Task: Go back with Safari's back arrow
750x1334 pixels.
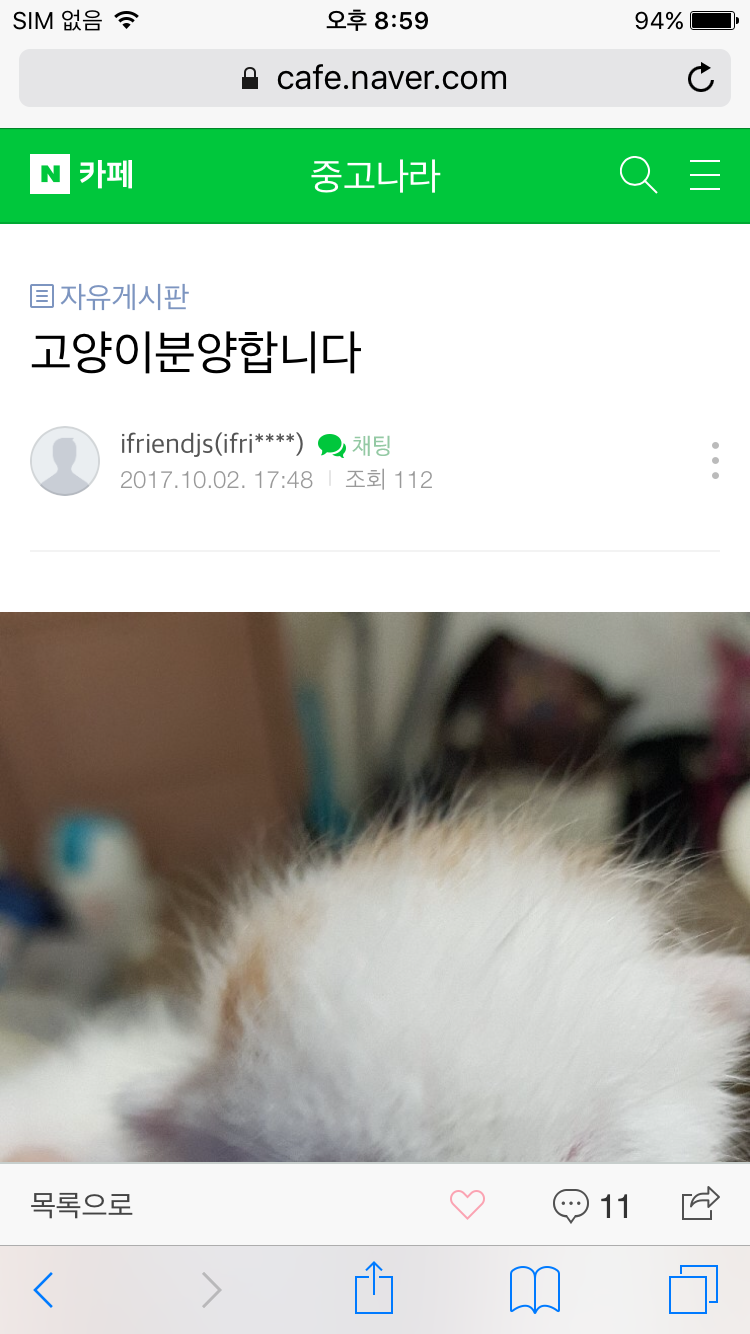Action: pos(43,1290)
